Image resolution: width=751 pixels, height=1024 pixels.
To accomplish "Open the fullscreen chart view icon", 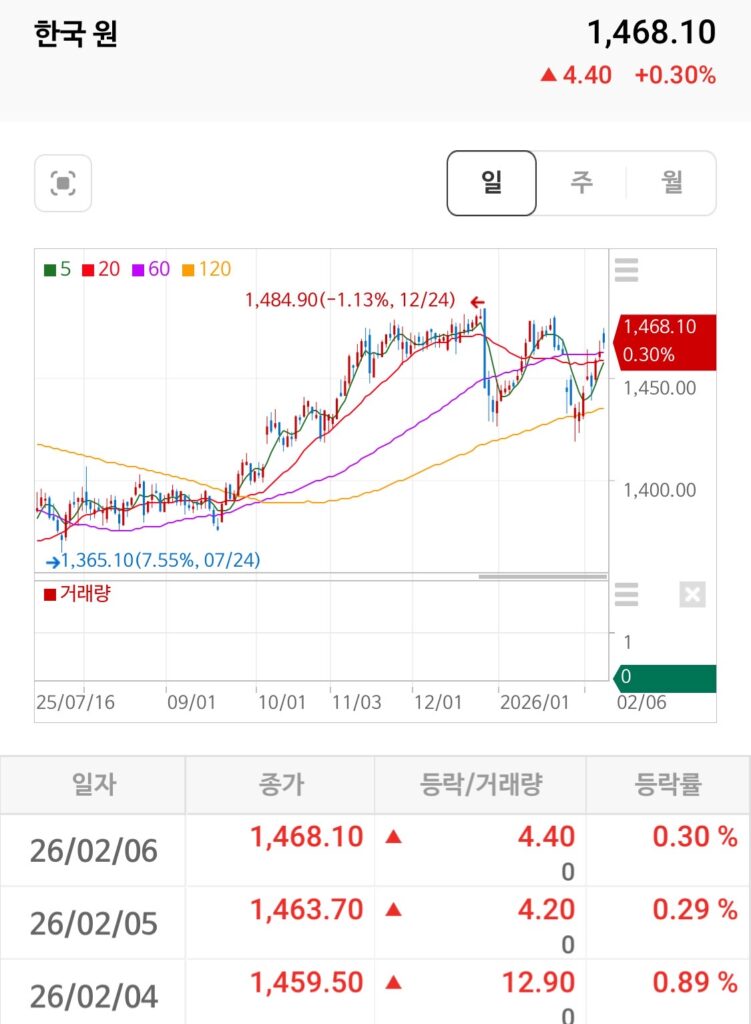I will pyautogui.click(x=63, y=184).
